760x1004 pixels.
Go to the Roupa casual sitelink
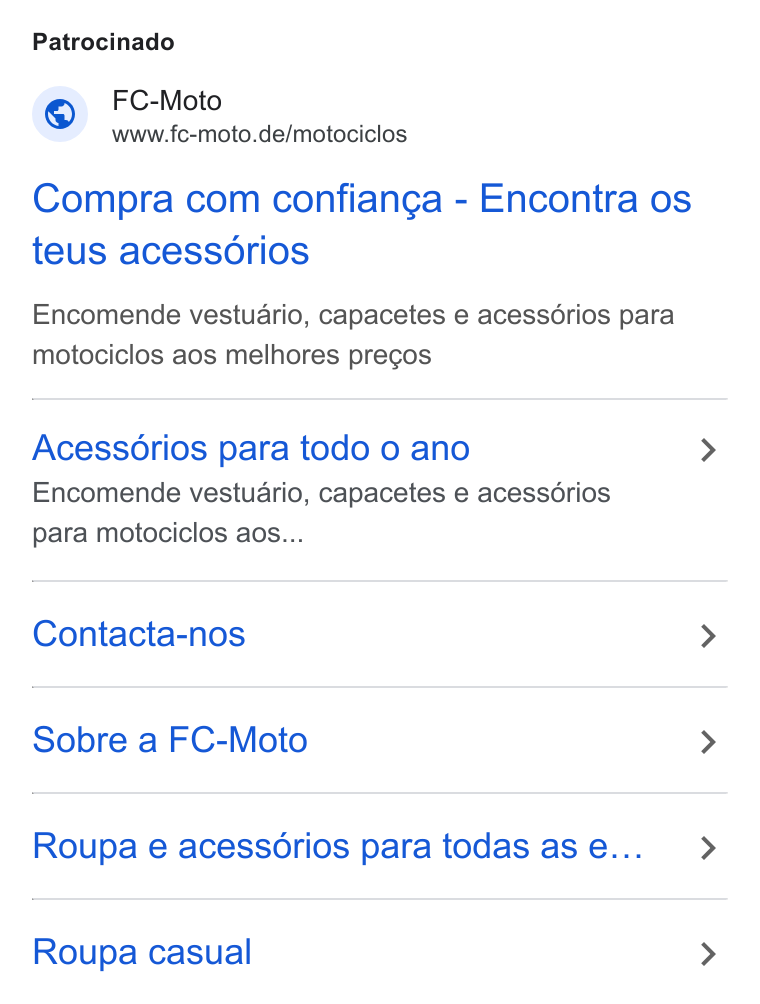point(380,952)
